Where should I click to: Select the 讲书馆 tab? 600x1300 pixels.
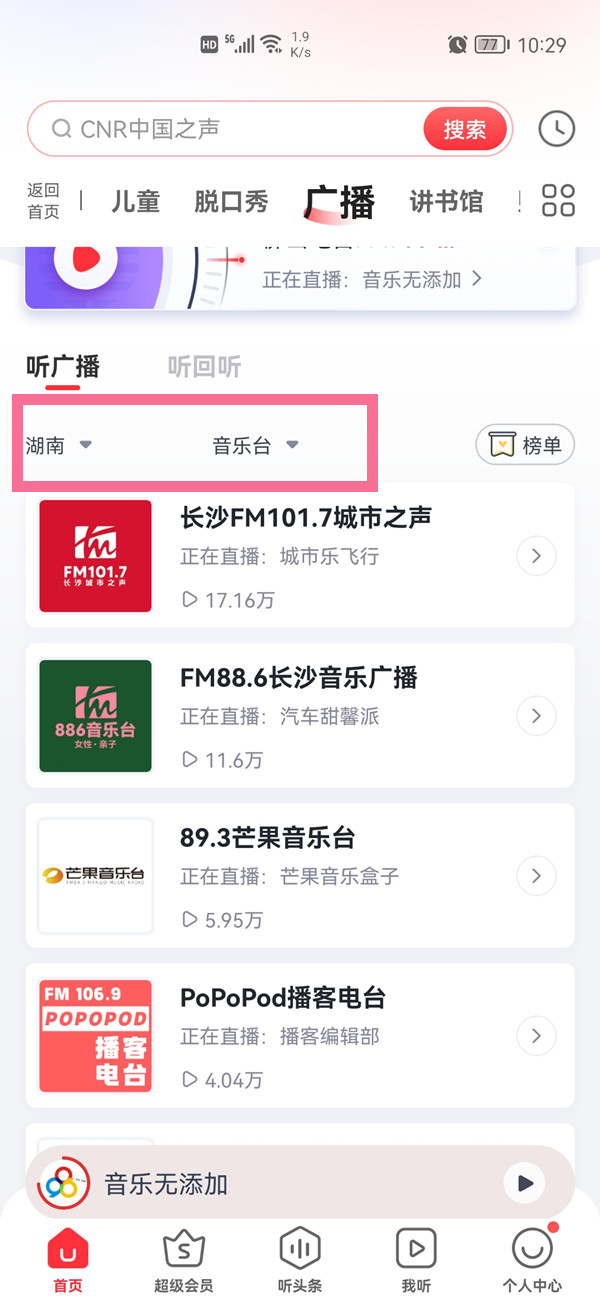click(x=445, y=202)
